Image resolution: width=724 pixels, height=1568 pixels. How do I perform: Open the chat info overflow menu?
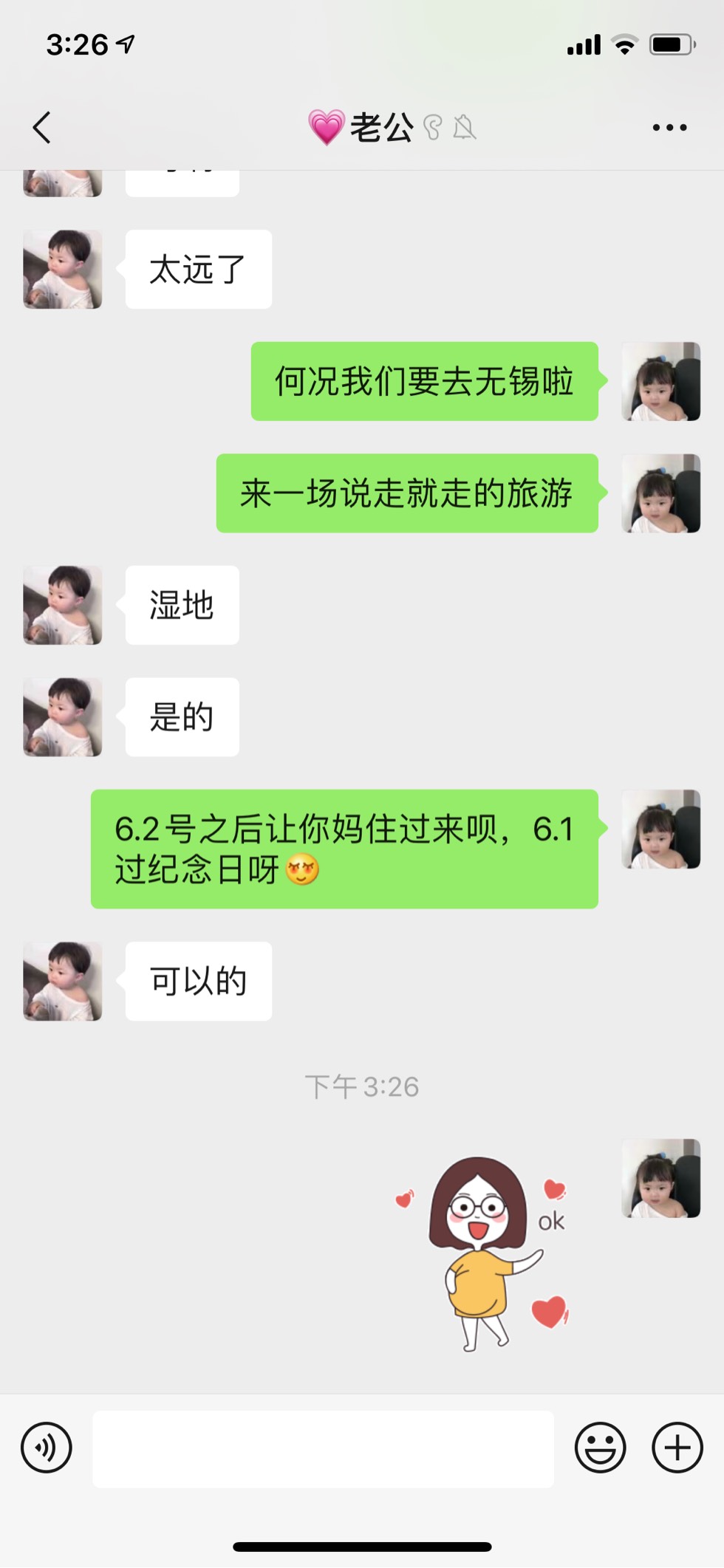coord(669,128)
